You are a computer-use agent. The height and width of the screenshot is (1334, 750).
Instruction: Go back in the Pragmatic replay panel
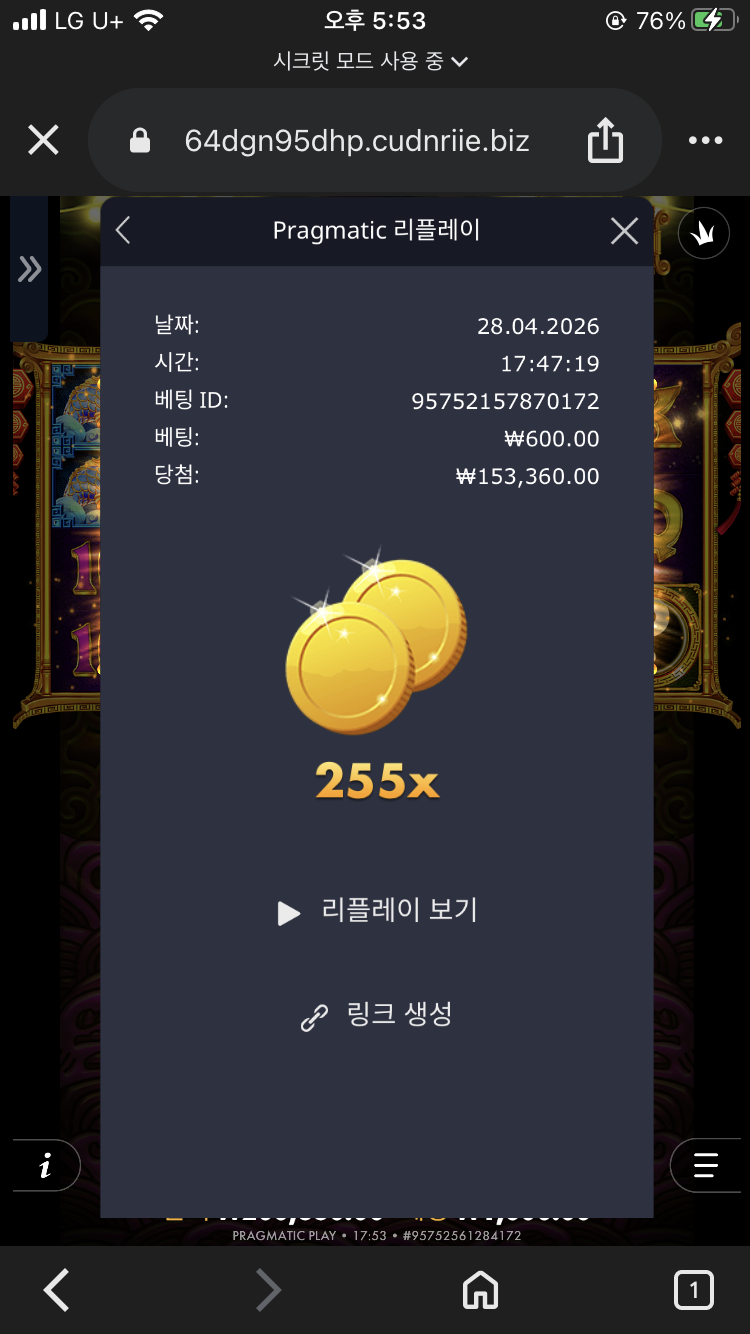pos(123,231)
